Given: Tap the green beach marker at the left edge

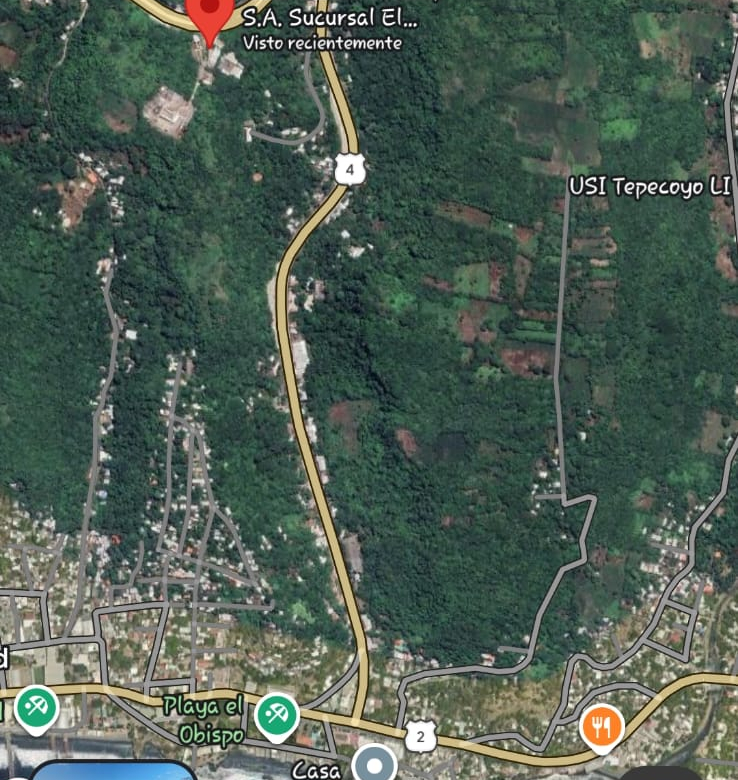Looking at the screenshot, I should coord(36,710).
